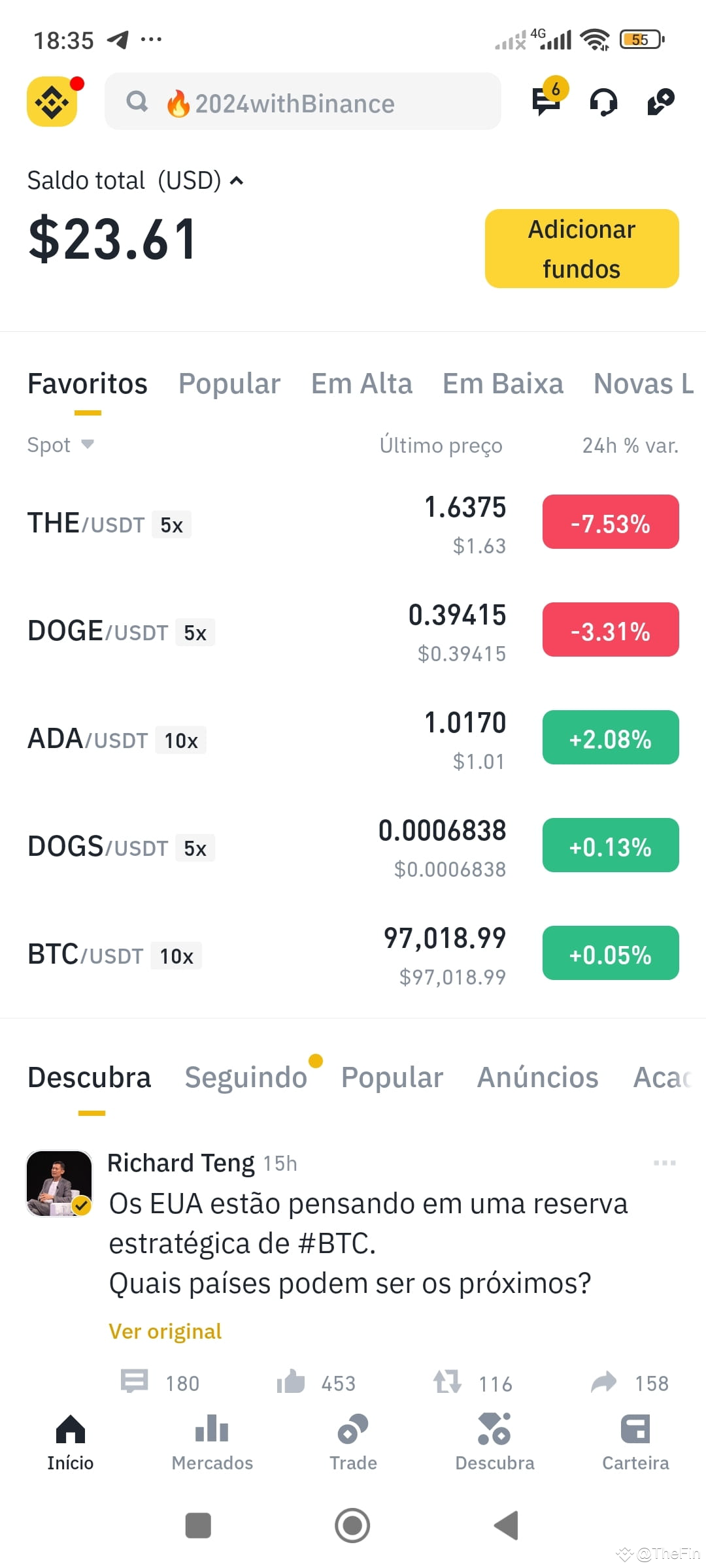Collapse the Saldo total balance caret

pyautogui.click(x=237, y=181)
